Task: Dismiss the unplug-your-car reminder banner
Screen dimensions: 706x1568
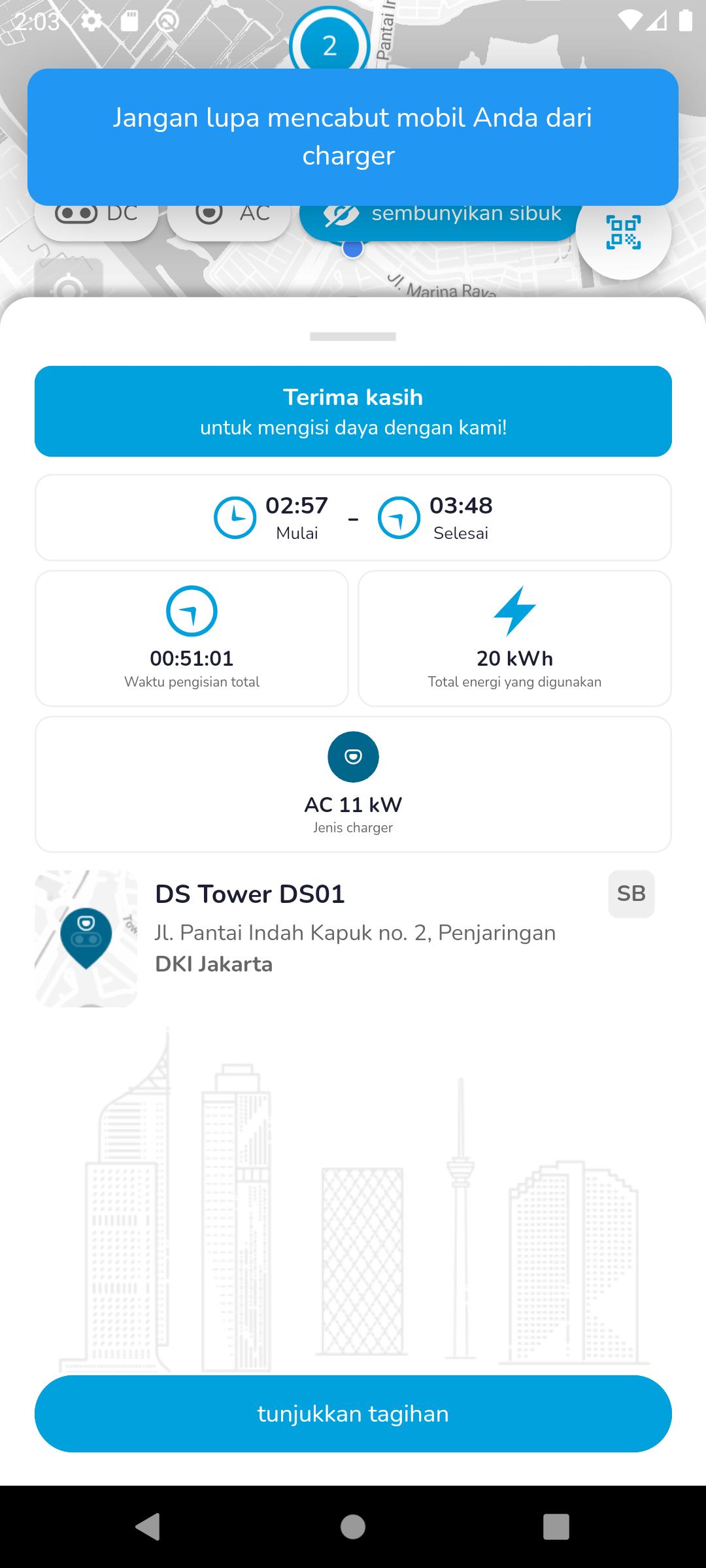Action: [x=353, y=137]
